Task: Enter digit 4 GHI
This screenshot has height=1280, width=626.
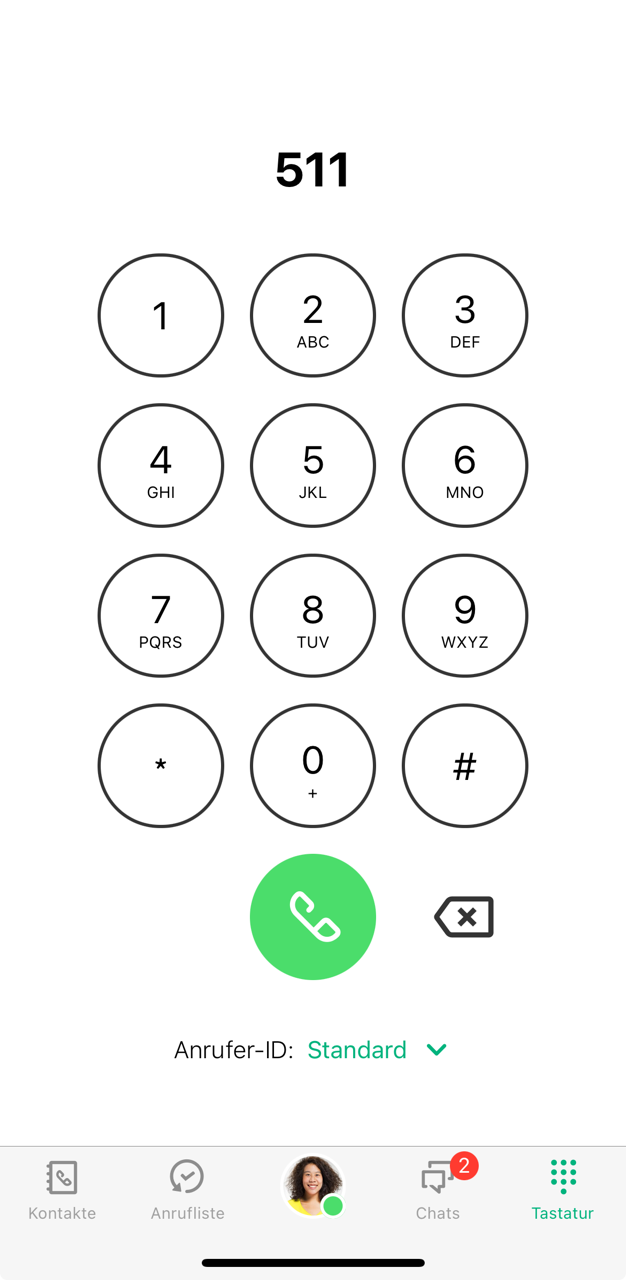Action: [161, 466]
